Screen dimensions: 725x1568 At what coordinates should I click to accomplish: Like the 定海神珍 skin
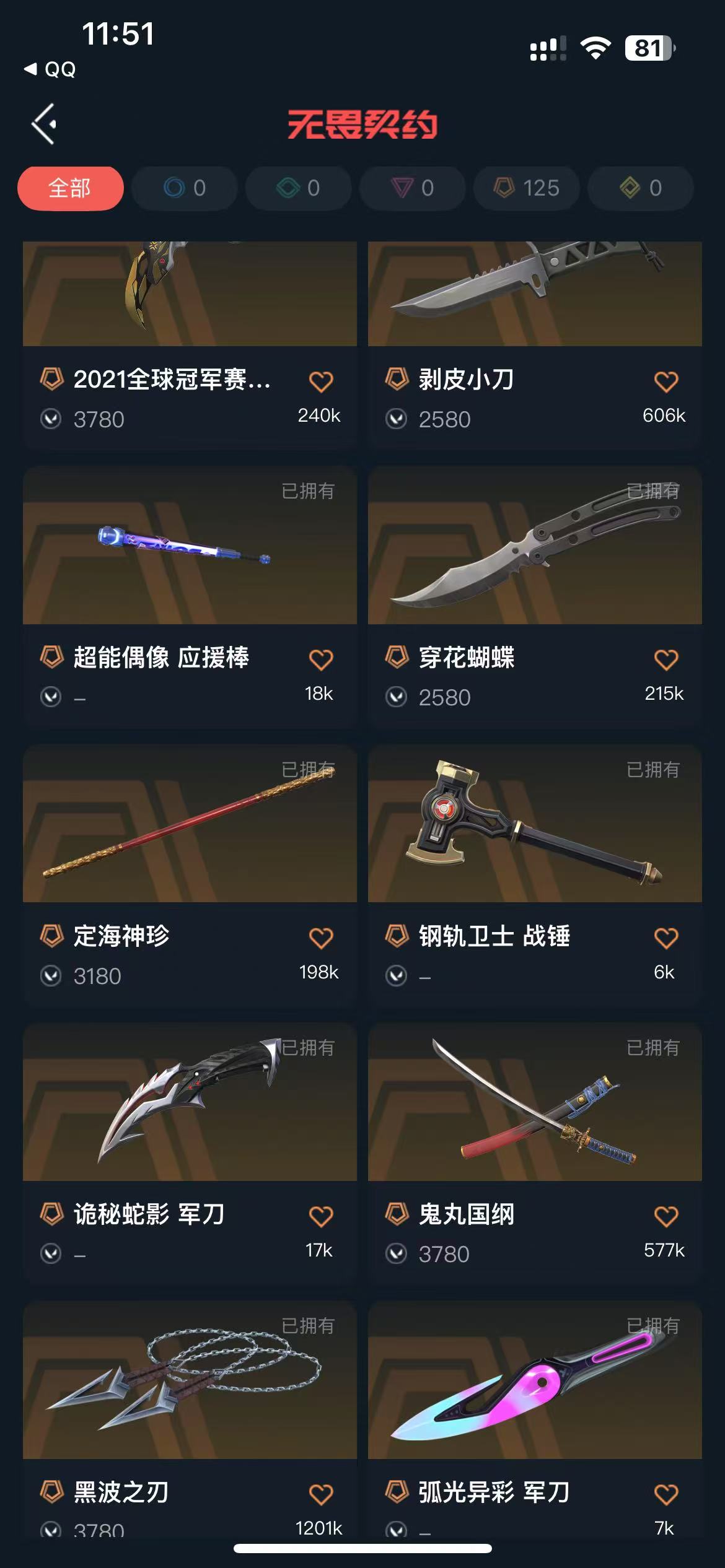[320, 938]
